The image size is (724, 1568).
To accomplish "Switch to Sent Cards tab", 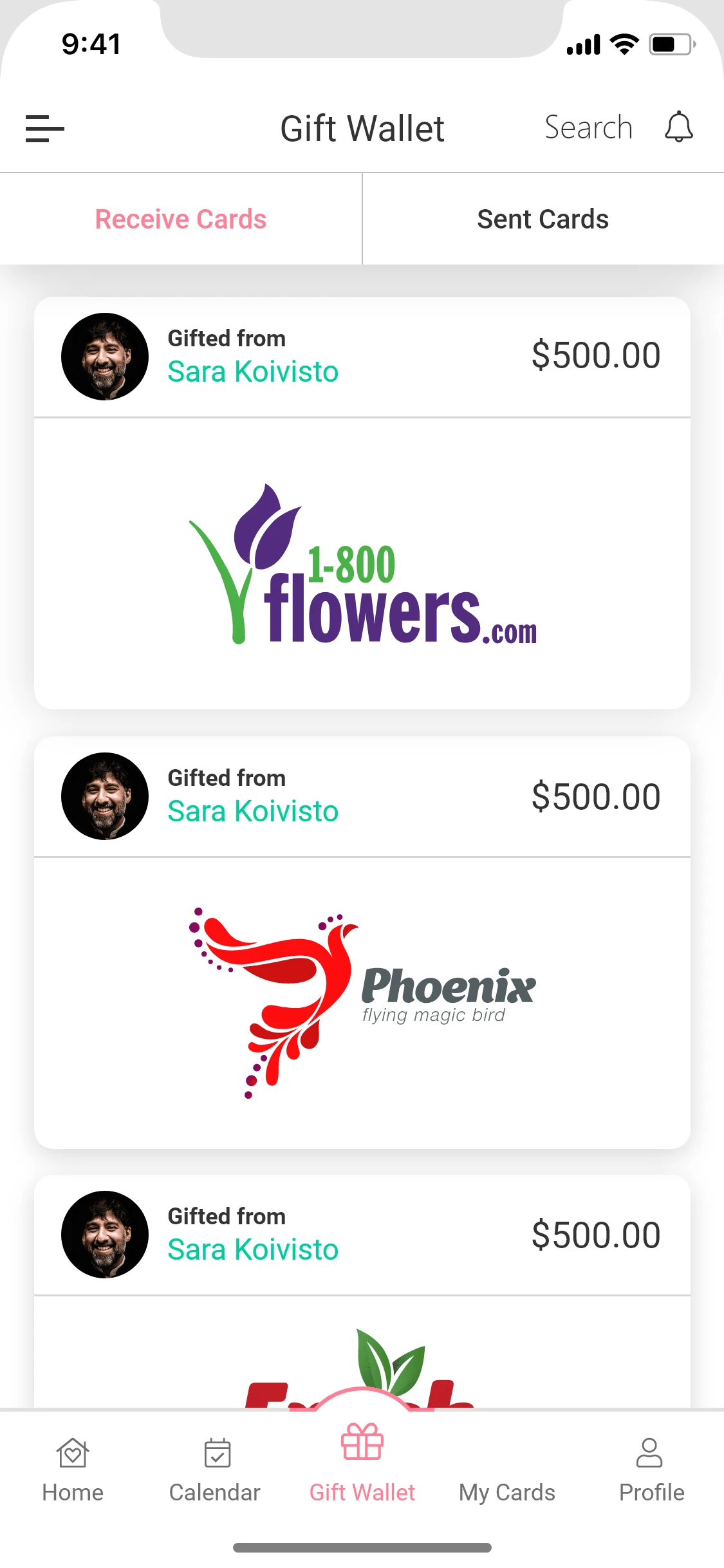I will point(543,219).
